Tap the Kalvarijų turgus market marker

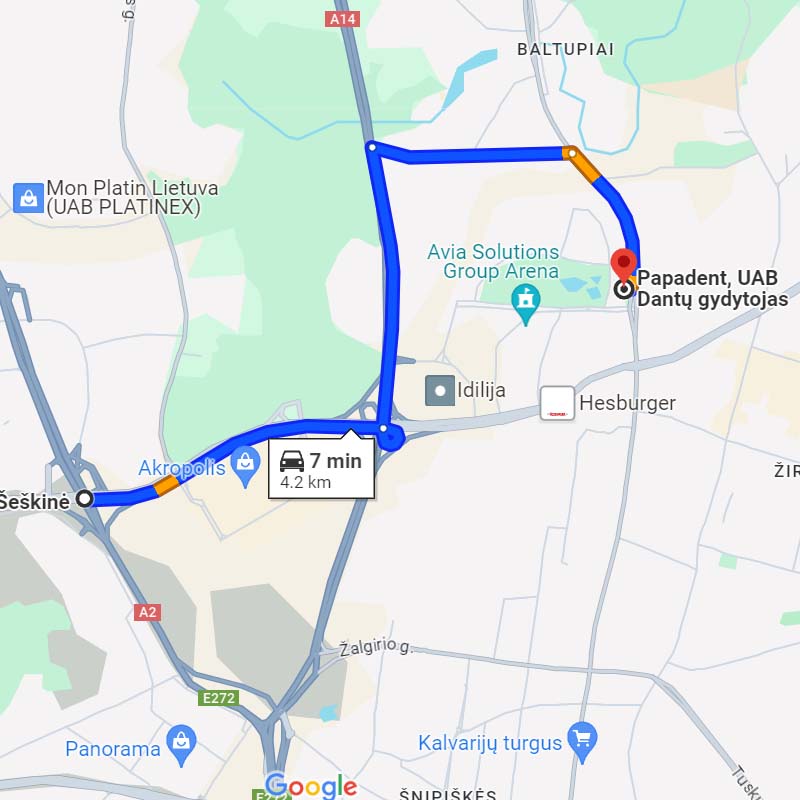(x=581, y=741)
